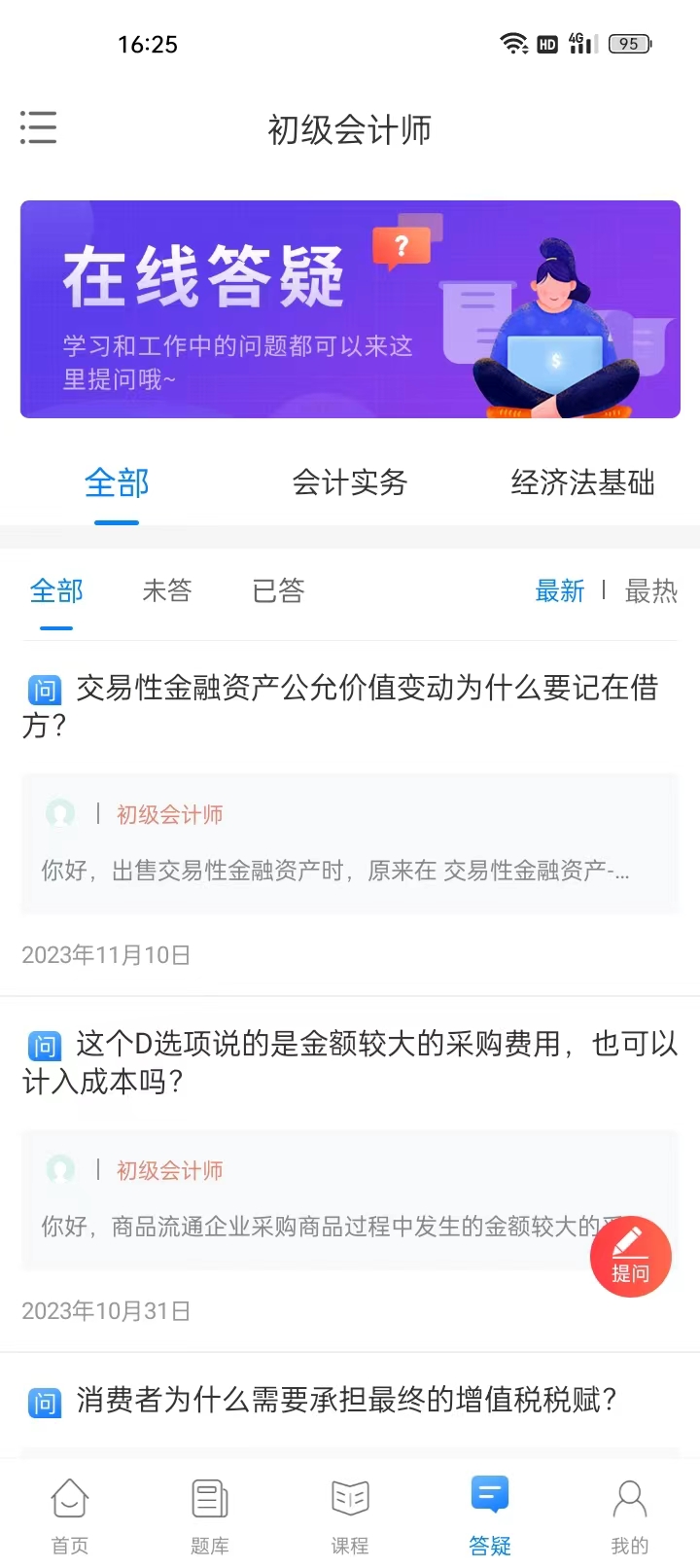Open the sidebar menu icon

[38, 127]
